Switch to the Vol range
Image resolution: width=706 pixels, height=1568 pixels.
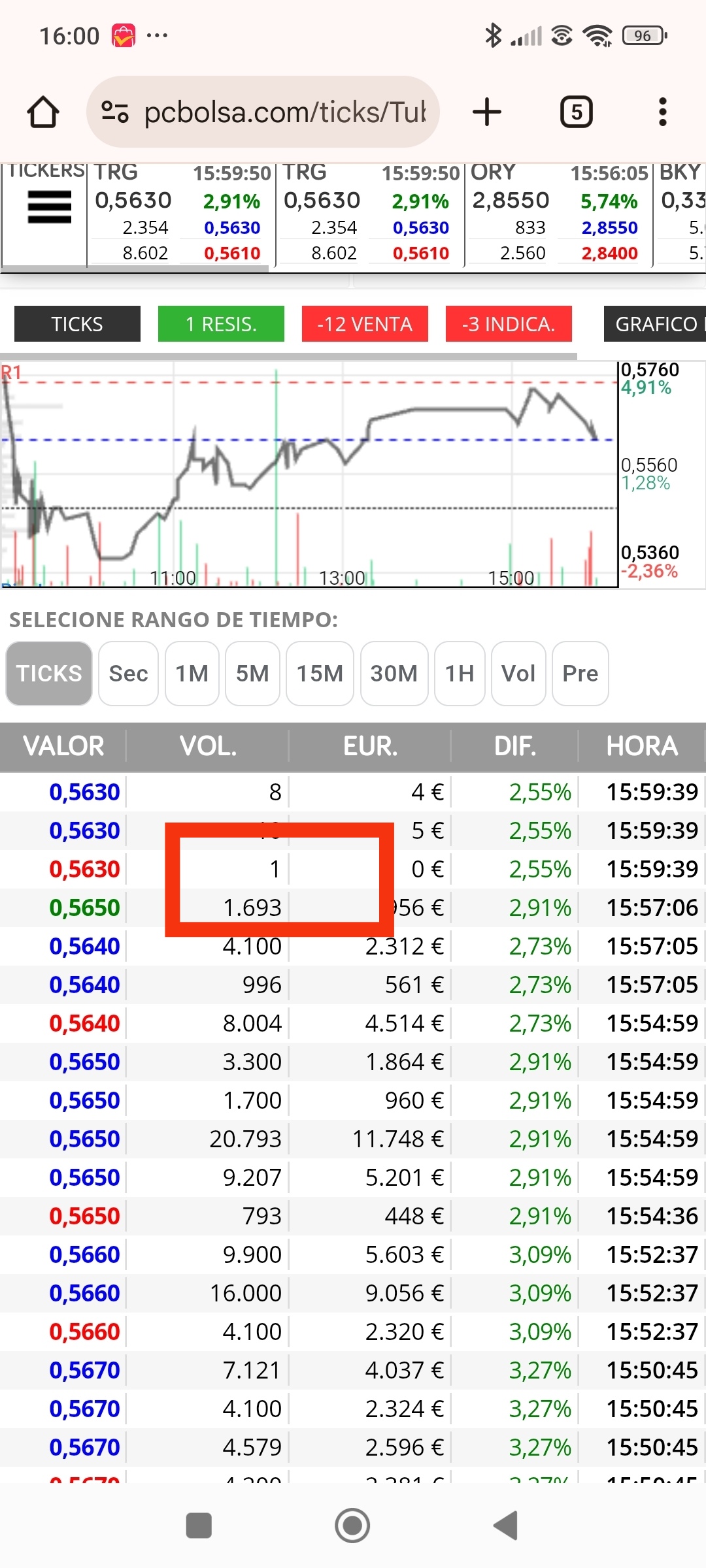tap(518, 674)
